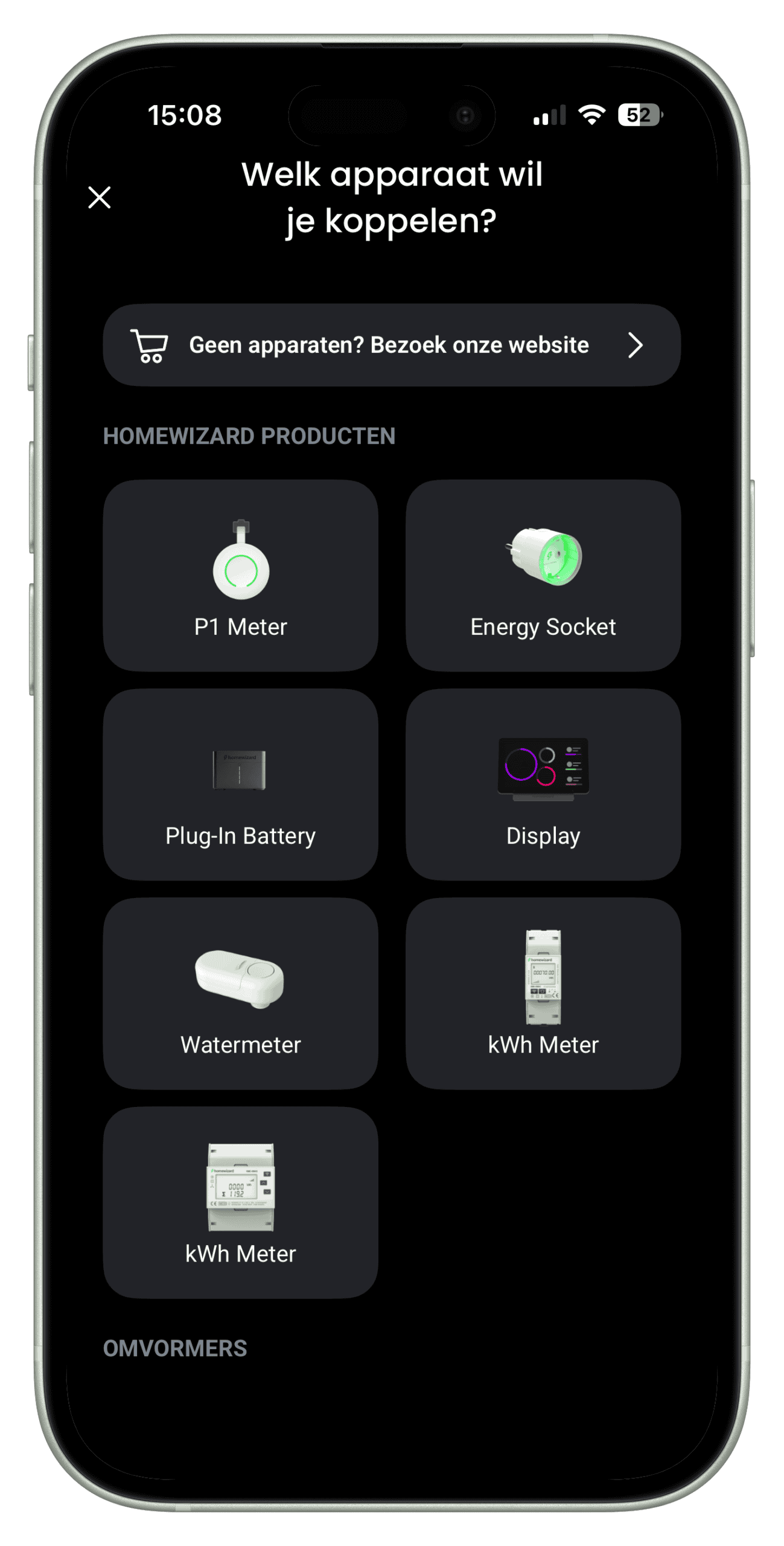
Task: Open 'Geen apparaten? Bezoek onze website' banner
Action: pos(391,345)
